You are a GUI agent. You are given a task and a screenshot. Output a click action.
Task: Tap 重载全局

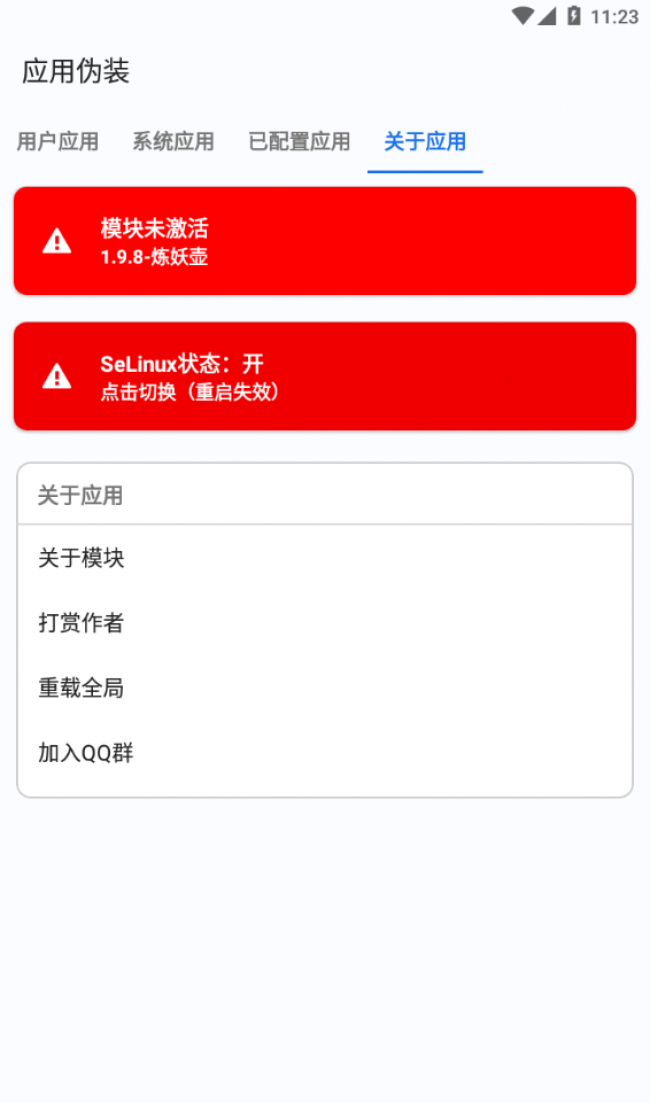point(325,688)
